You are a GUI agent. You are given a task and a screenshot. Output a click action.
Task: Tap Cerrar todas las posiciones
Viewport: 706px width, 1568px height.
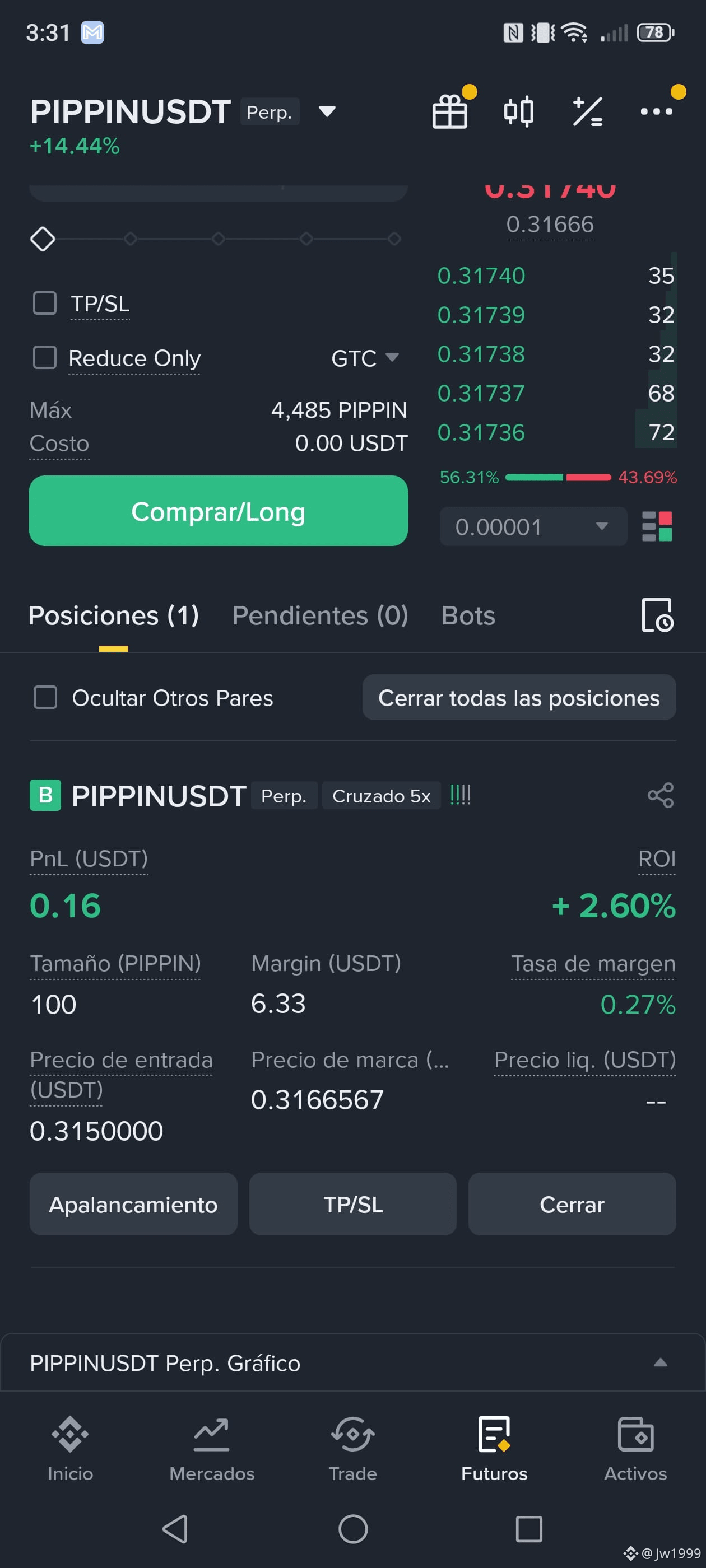click(519, 698)
